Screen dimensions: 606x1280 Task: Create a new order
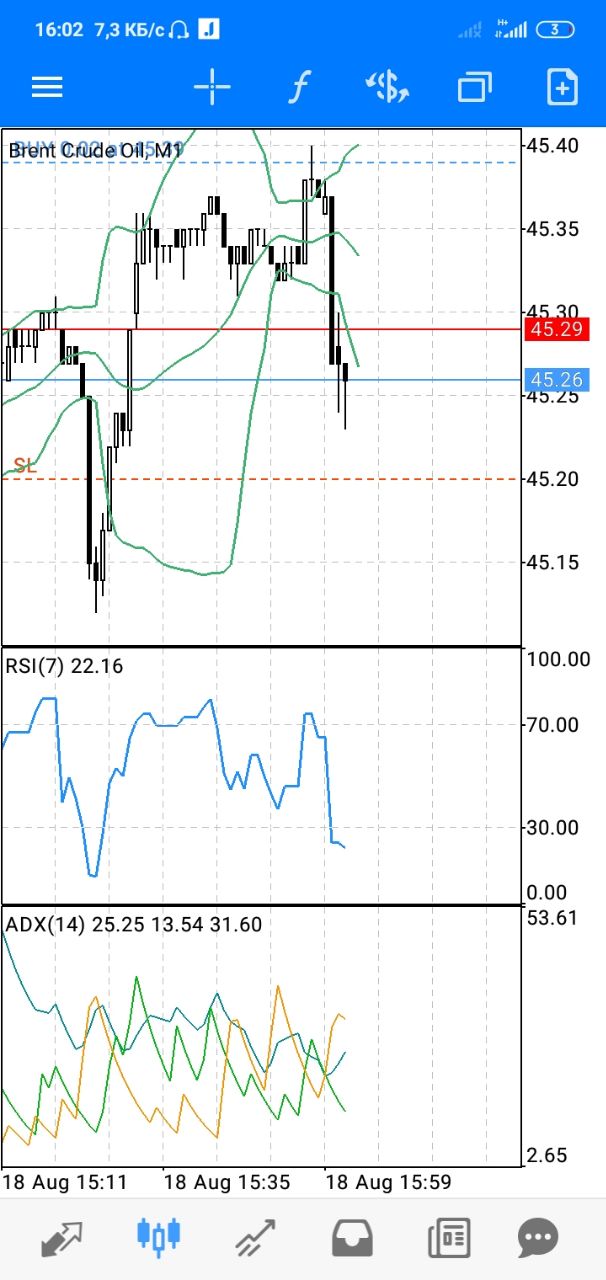point(563,87)
